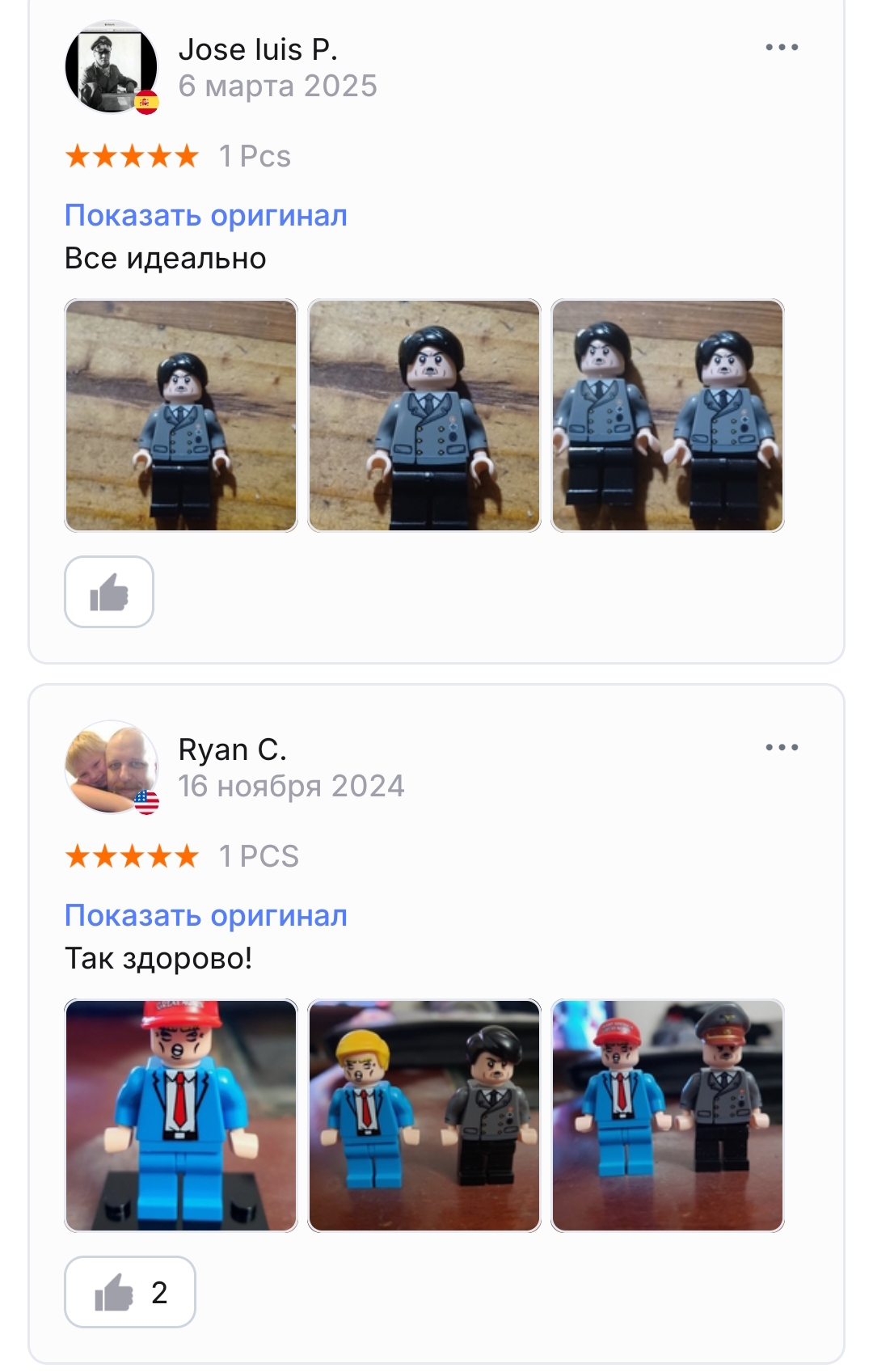Open first photo in Ryan C.'s review
873x1372 pixels.
click(181, 1116)
